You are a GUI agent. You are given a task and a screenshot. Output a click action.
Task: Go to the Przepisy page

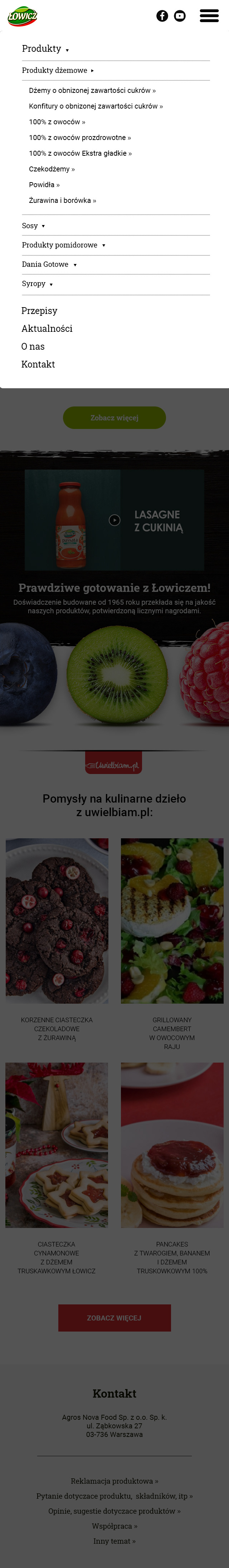pos(40,311)
